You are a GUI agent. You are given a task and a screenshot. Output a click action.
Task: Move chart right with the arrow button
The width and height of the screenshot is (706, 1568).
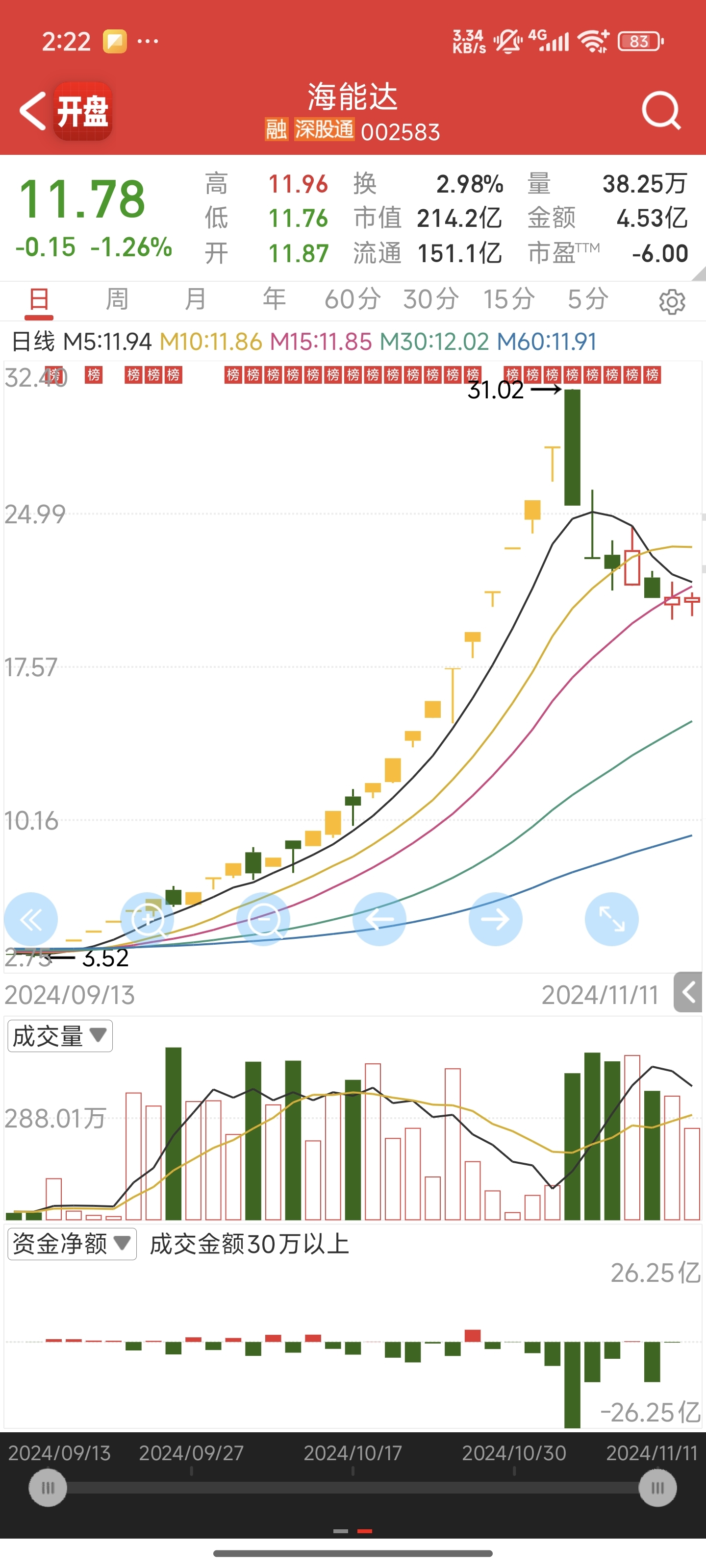pyautogui.click(x=495, y=919)
